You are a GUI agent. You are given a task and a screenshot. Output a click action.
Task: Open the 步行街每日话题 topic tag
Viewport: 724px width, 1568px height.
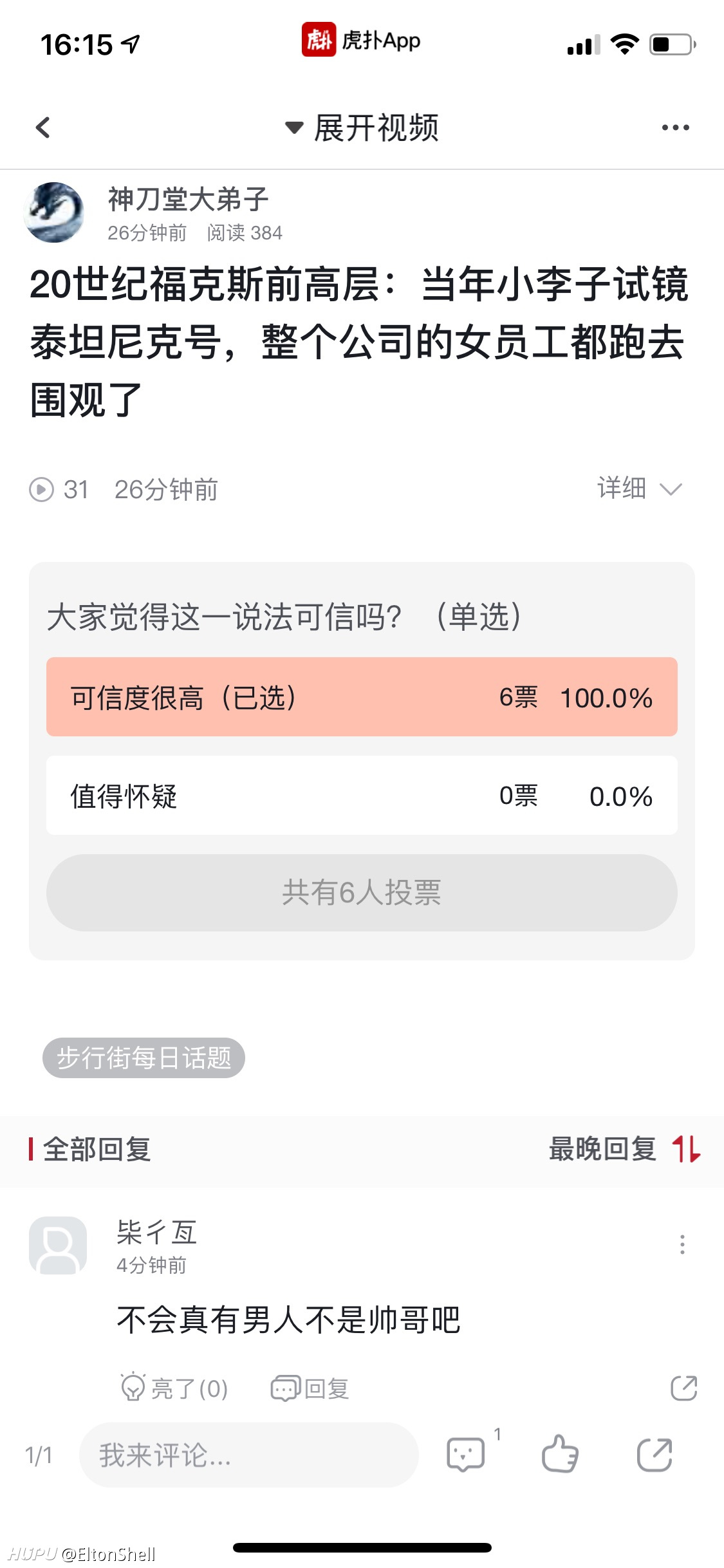click(144, 1058)
